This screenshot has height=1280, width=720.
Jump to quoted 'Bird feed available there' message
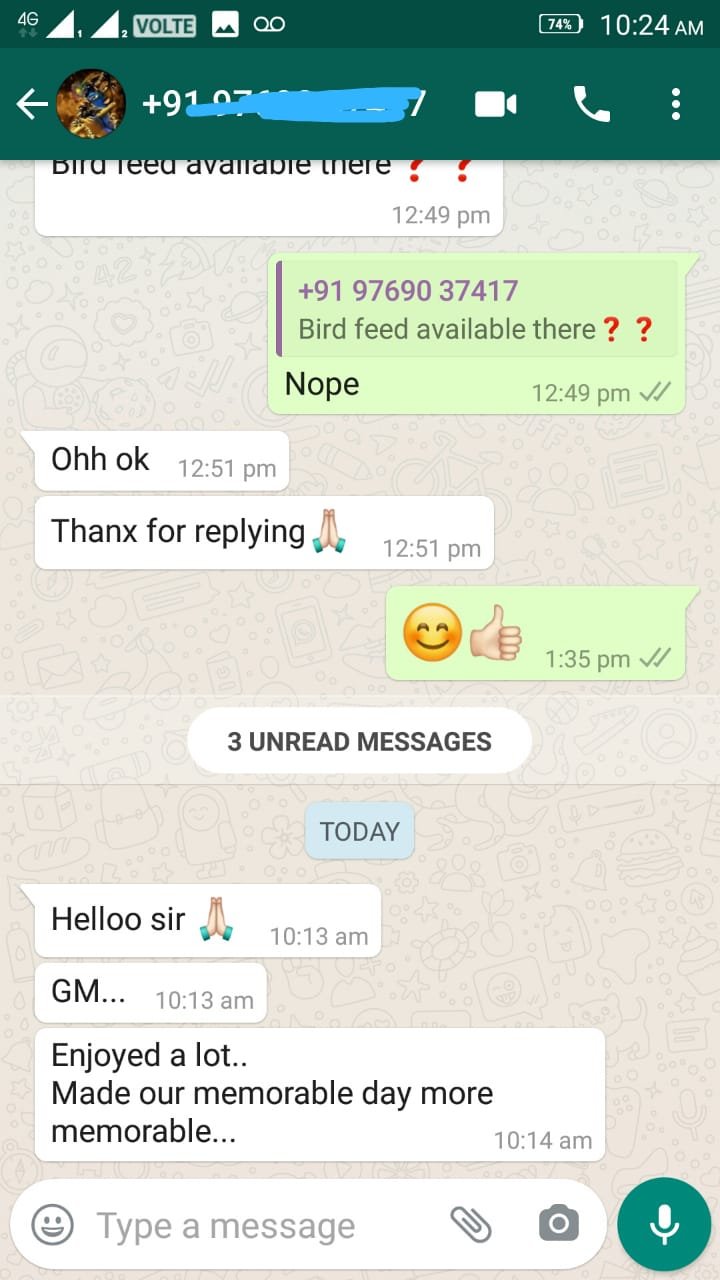(x=477, y=310)
